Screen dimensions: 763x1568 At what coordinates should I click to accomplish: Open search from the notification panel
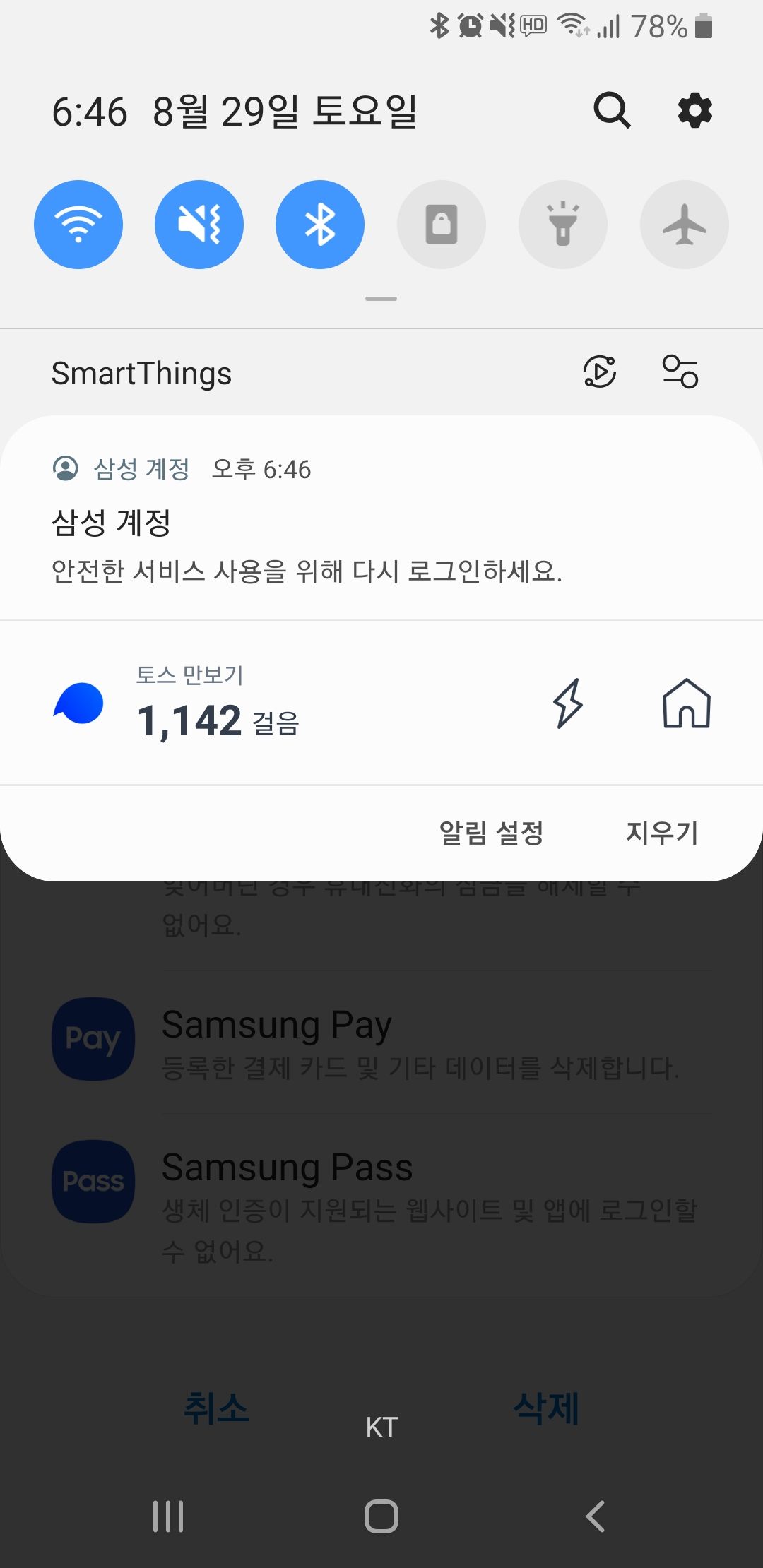click(x=612, y=111)
